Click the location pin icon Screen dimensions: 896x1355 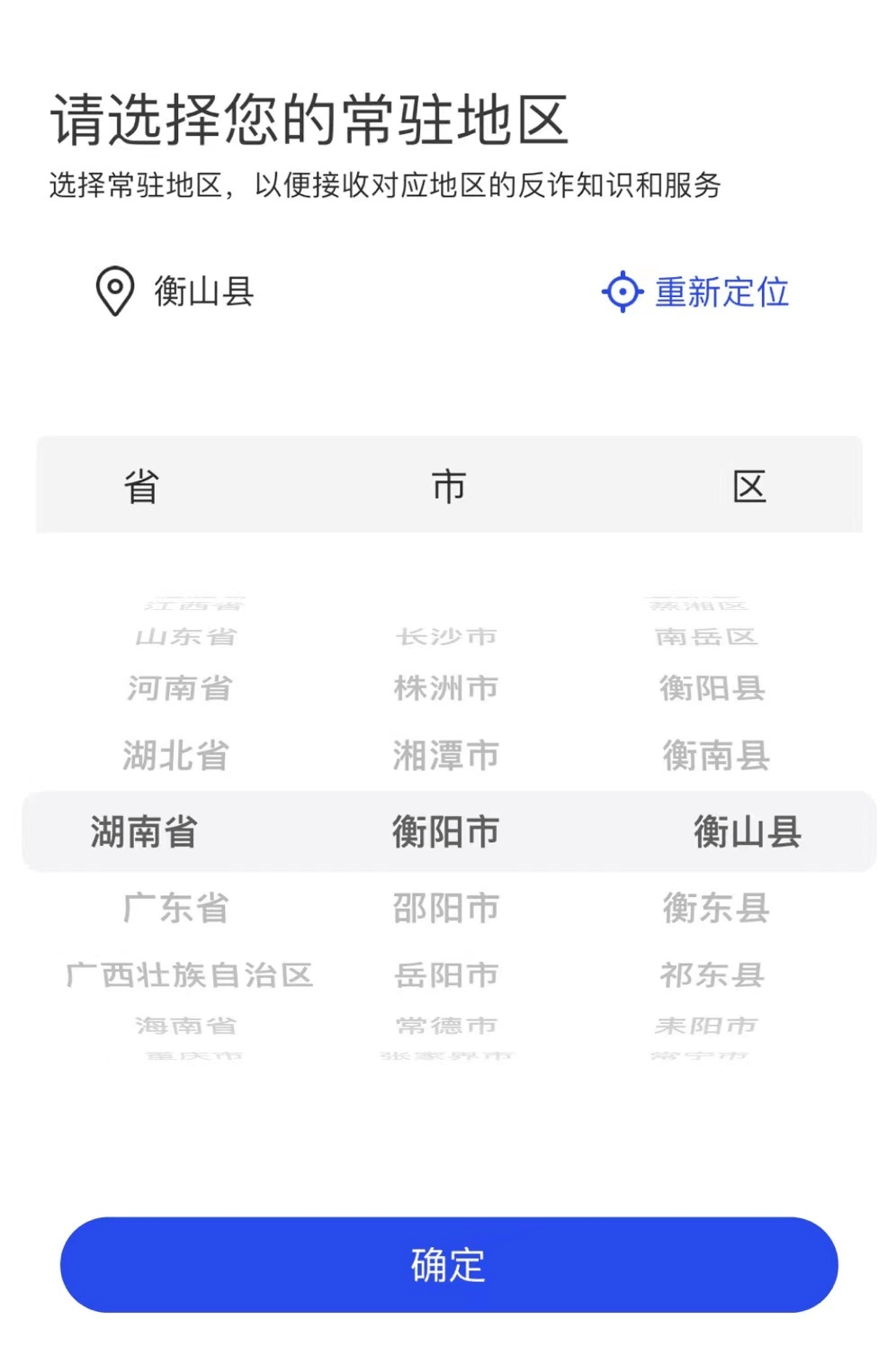point(113,292)
